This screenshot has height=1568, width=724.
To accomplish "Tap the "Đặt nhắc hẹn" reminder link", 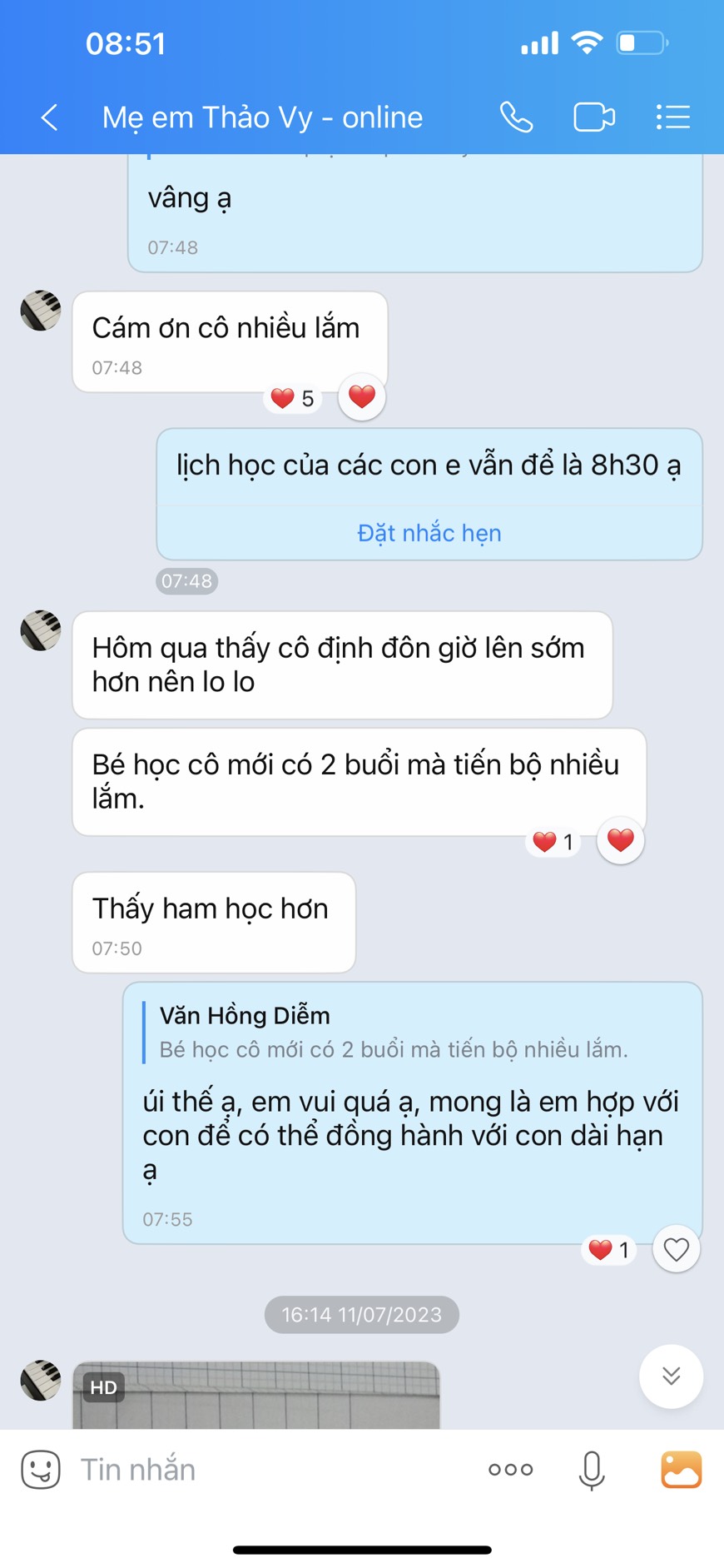I will click(x=429, y=533).
